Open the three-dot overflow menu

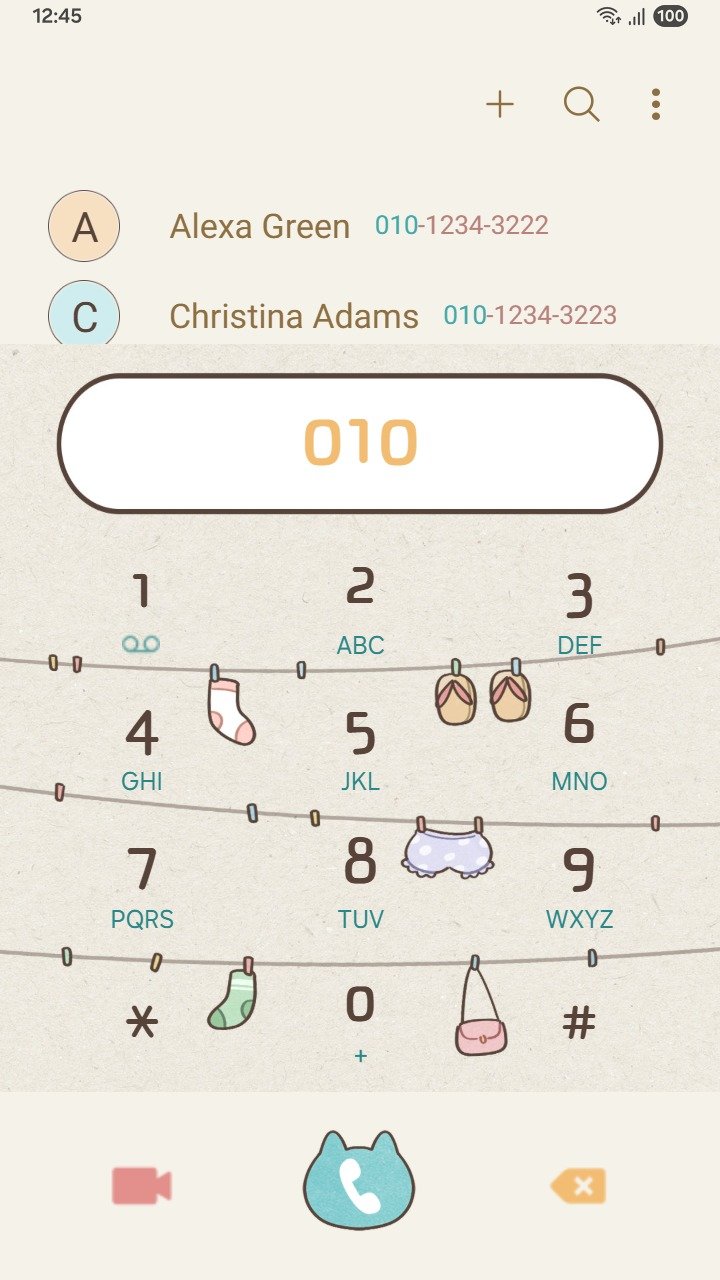[x=655, y=104]
